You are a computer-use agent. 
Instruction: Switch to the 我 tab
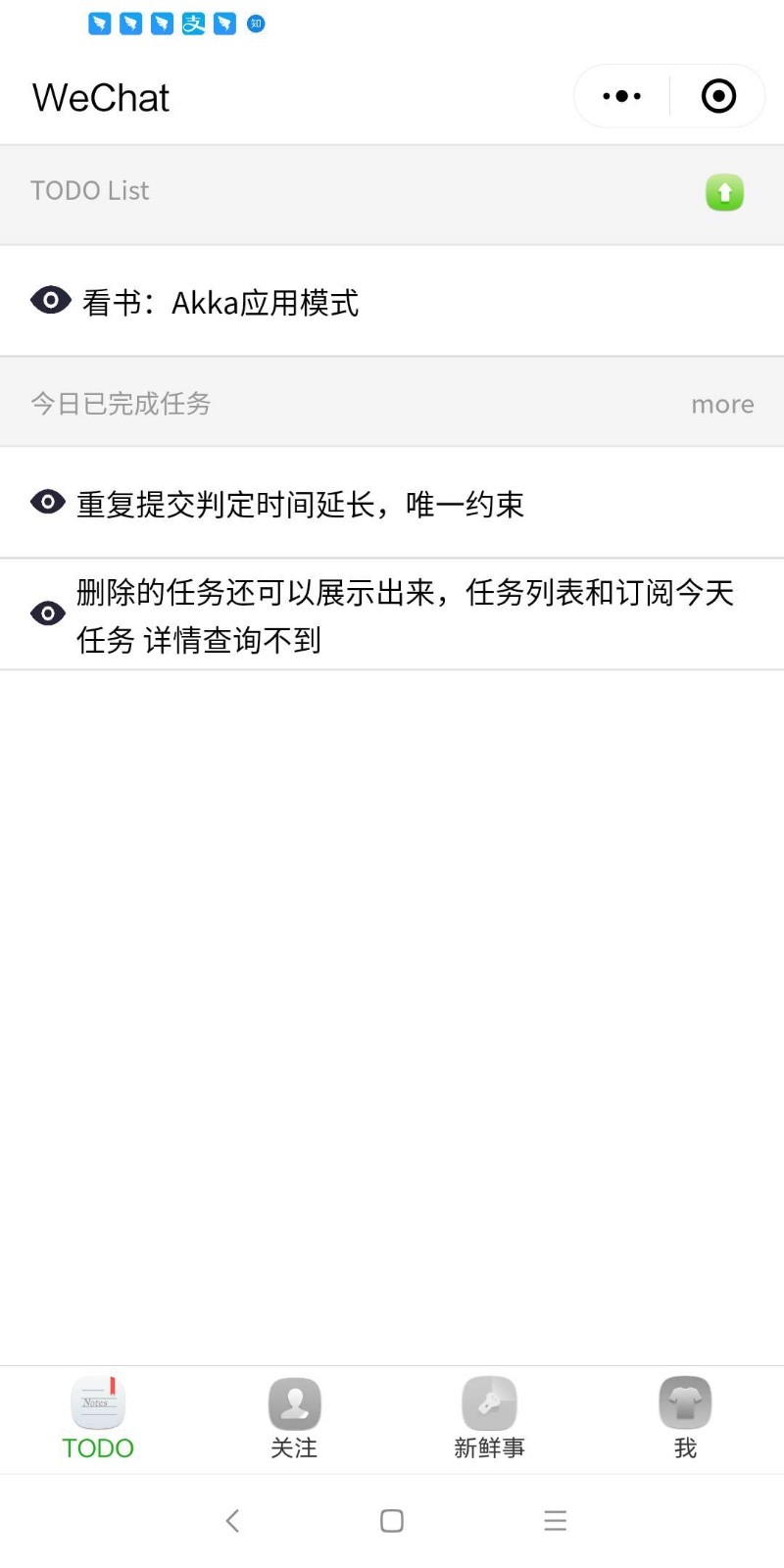[x=686, y=1419]
